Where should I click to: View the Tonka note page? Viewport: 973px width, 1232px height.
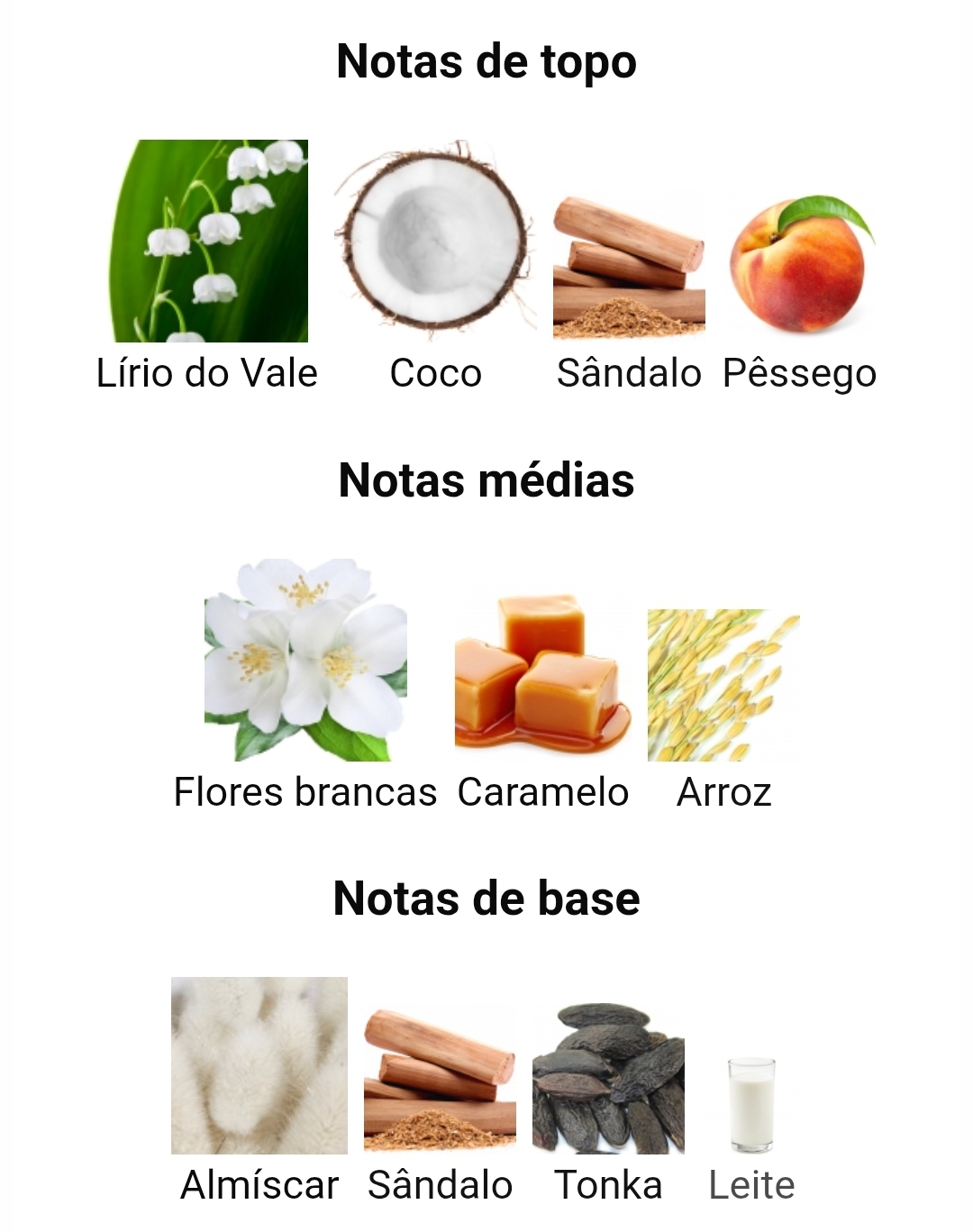coord(608,1080)
